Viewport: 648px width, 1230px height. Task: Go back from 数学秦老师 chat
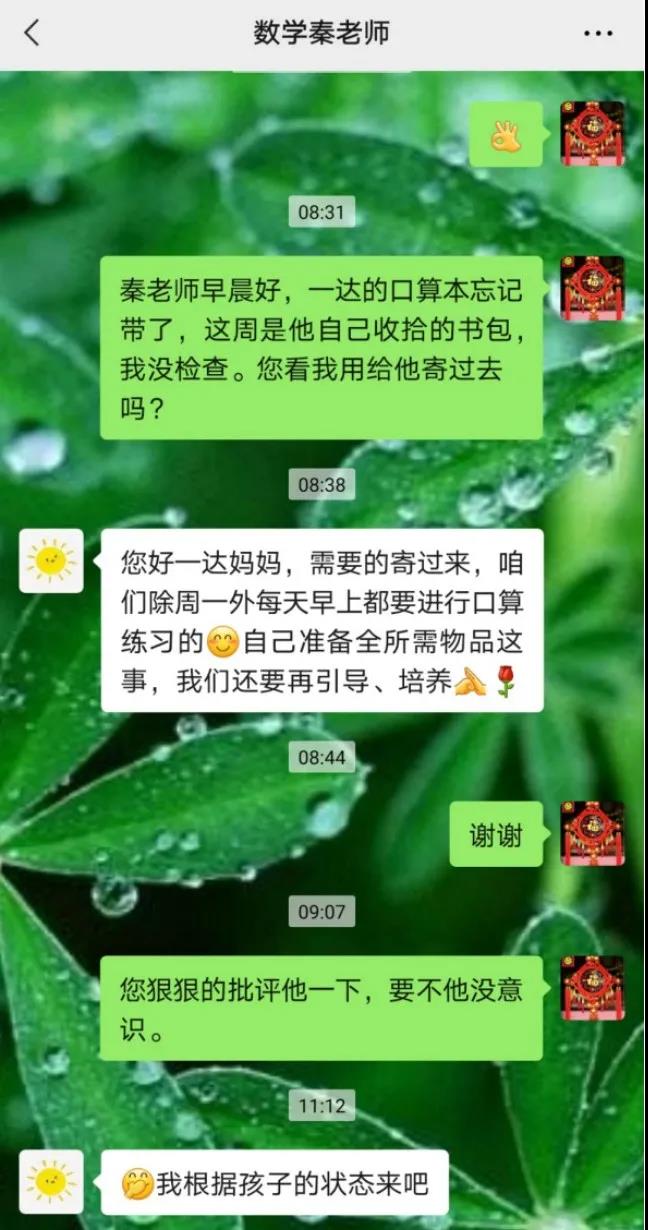point(32,33)
